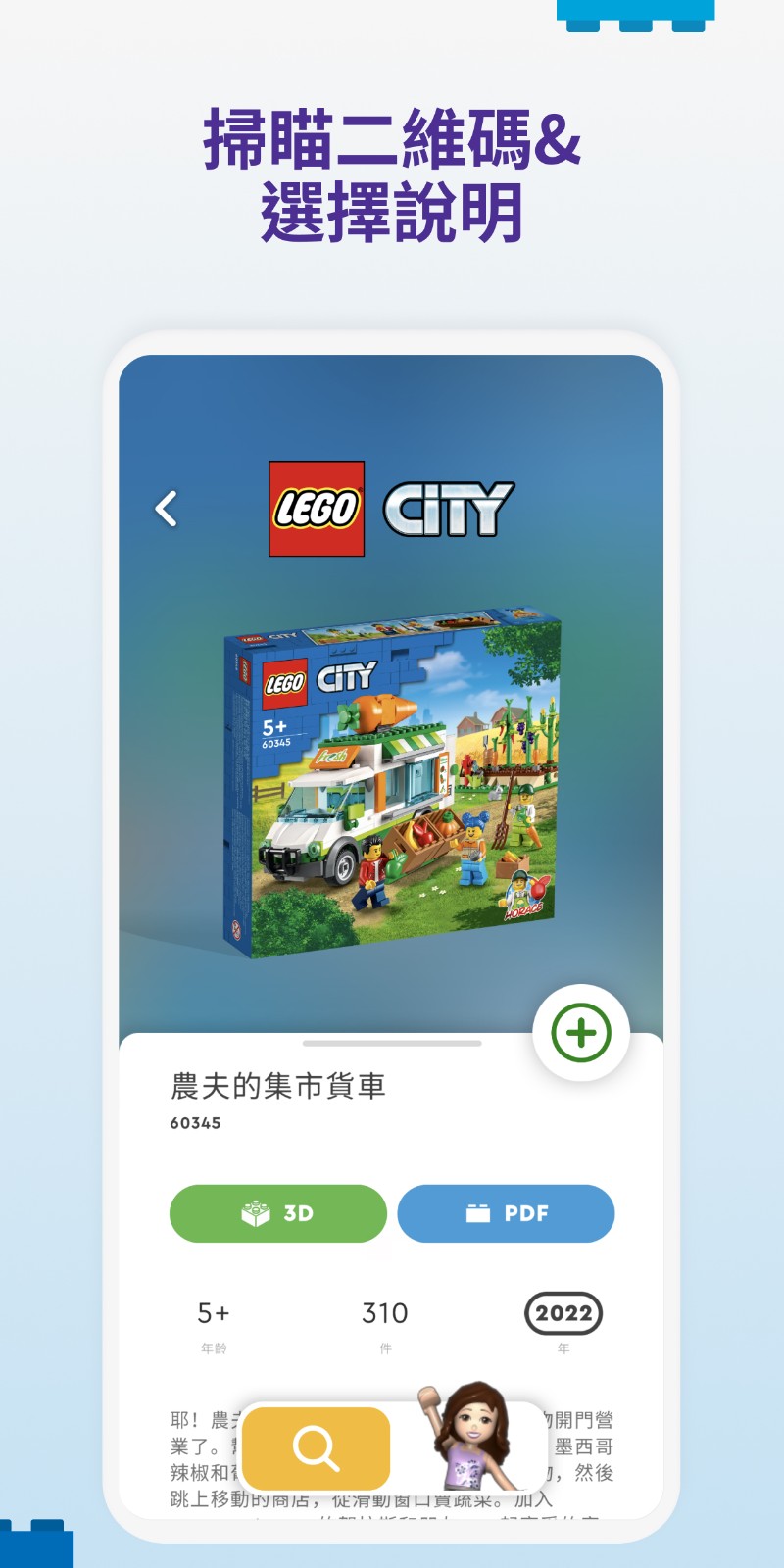Expand the bottom sheet drag handle
This screenshot has height=1568, width=784.
[x=392, y=1045]
